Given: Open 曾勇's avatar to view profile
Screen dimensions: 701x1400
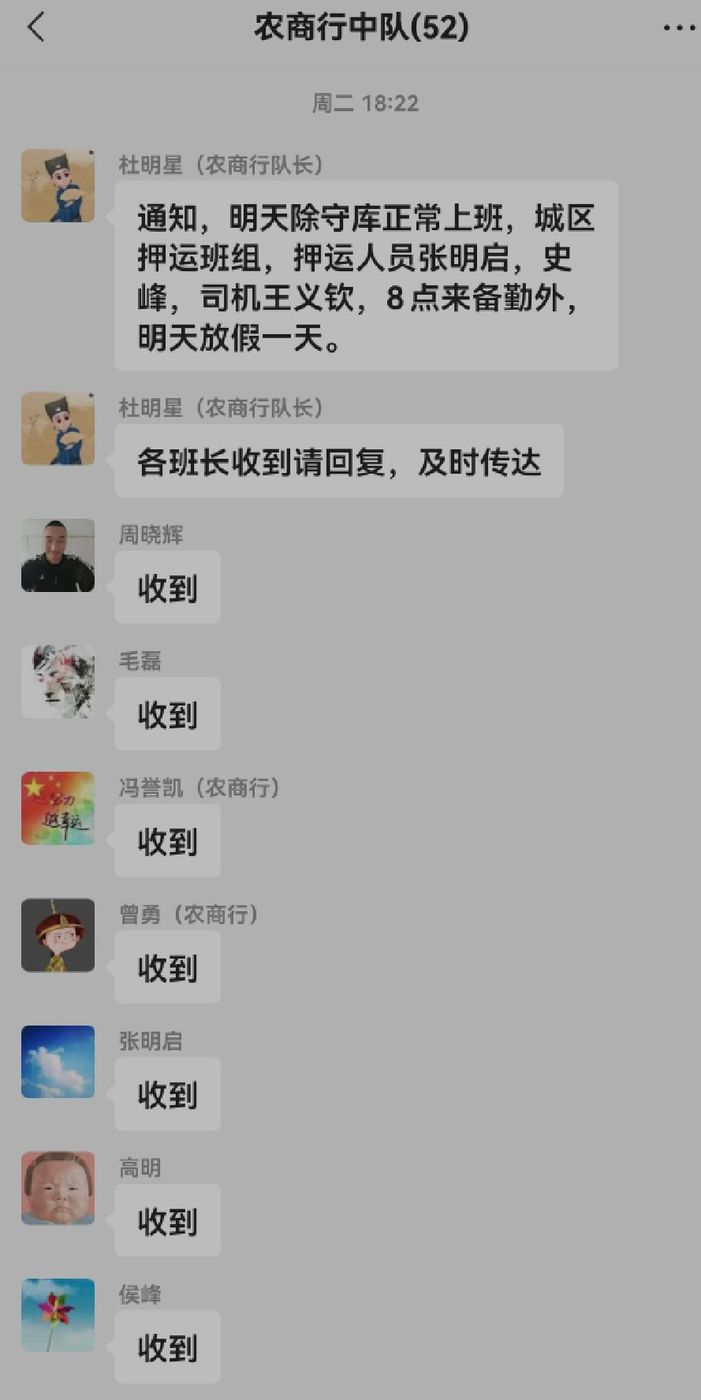Looking at the screenshot, I should [58, 935].
